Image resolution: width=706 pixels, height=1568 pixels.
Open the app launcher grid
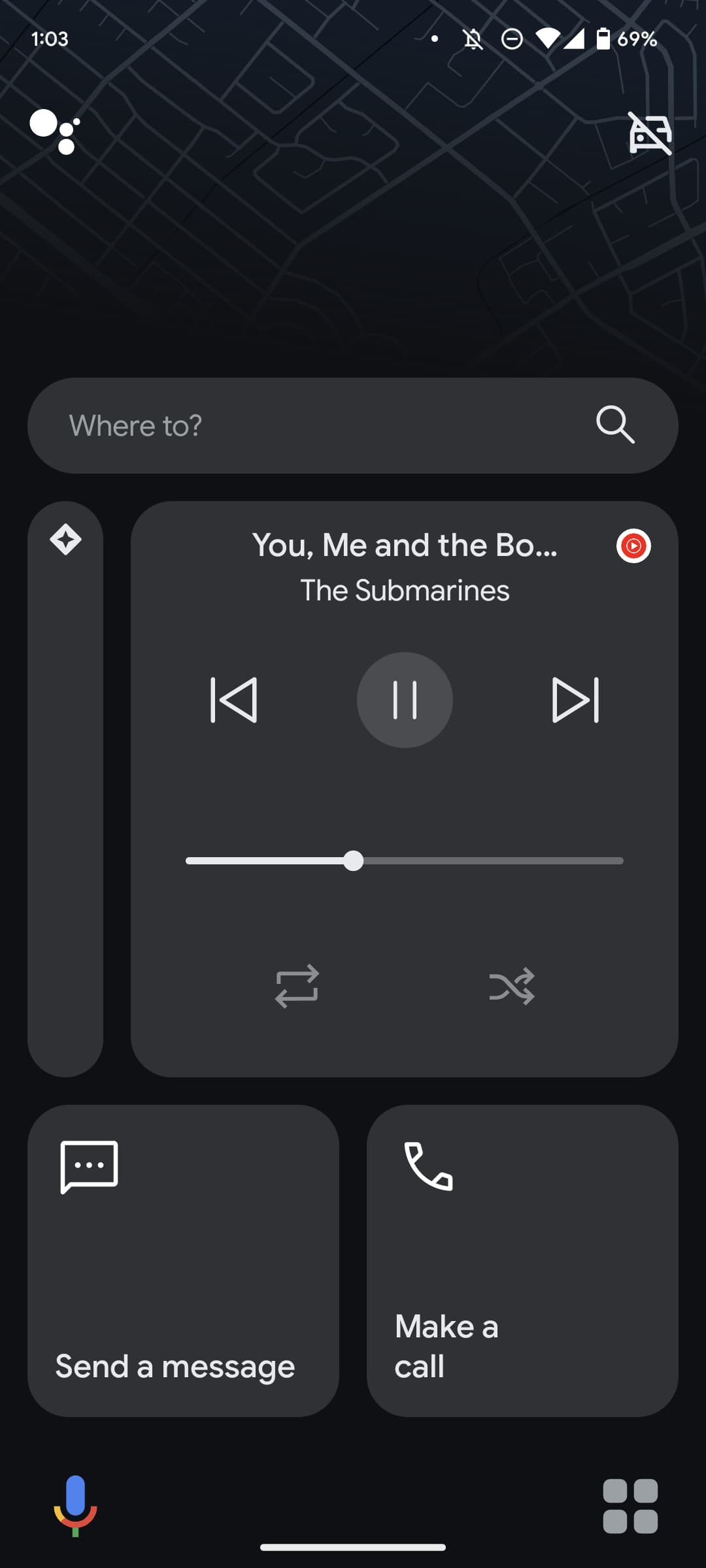tap(630, 1506)
